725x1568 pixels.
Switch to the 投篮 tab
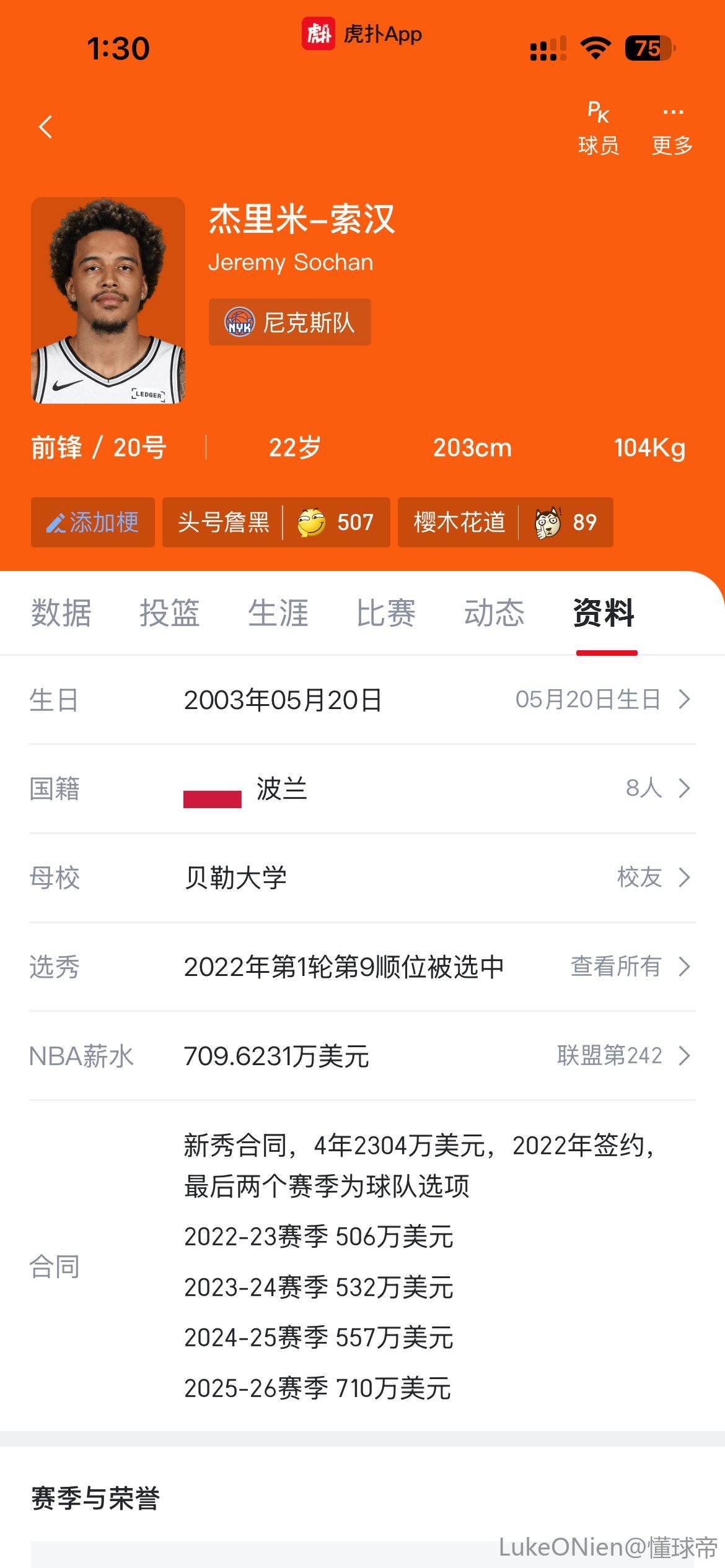pos(170,613)
